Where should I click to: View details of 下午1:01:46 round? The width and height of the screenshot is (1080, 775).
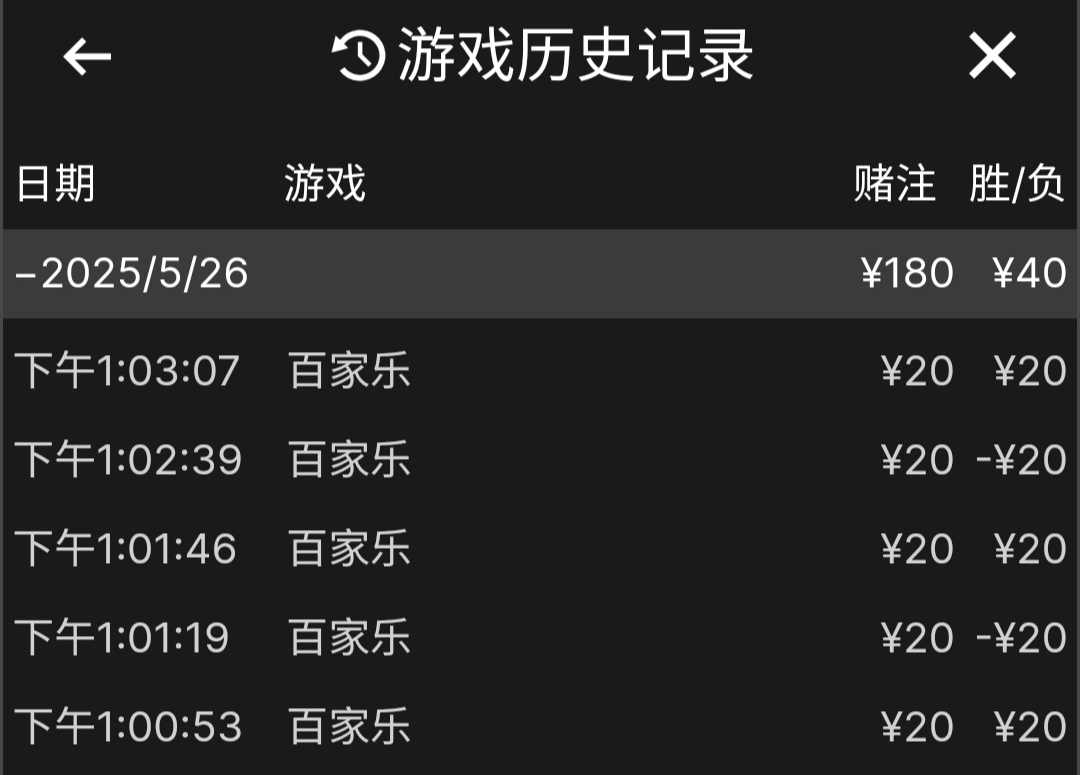click(x=540, y=549)
